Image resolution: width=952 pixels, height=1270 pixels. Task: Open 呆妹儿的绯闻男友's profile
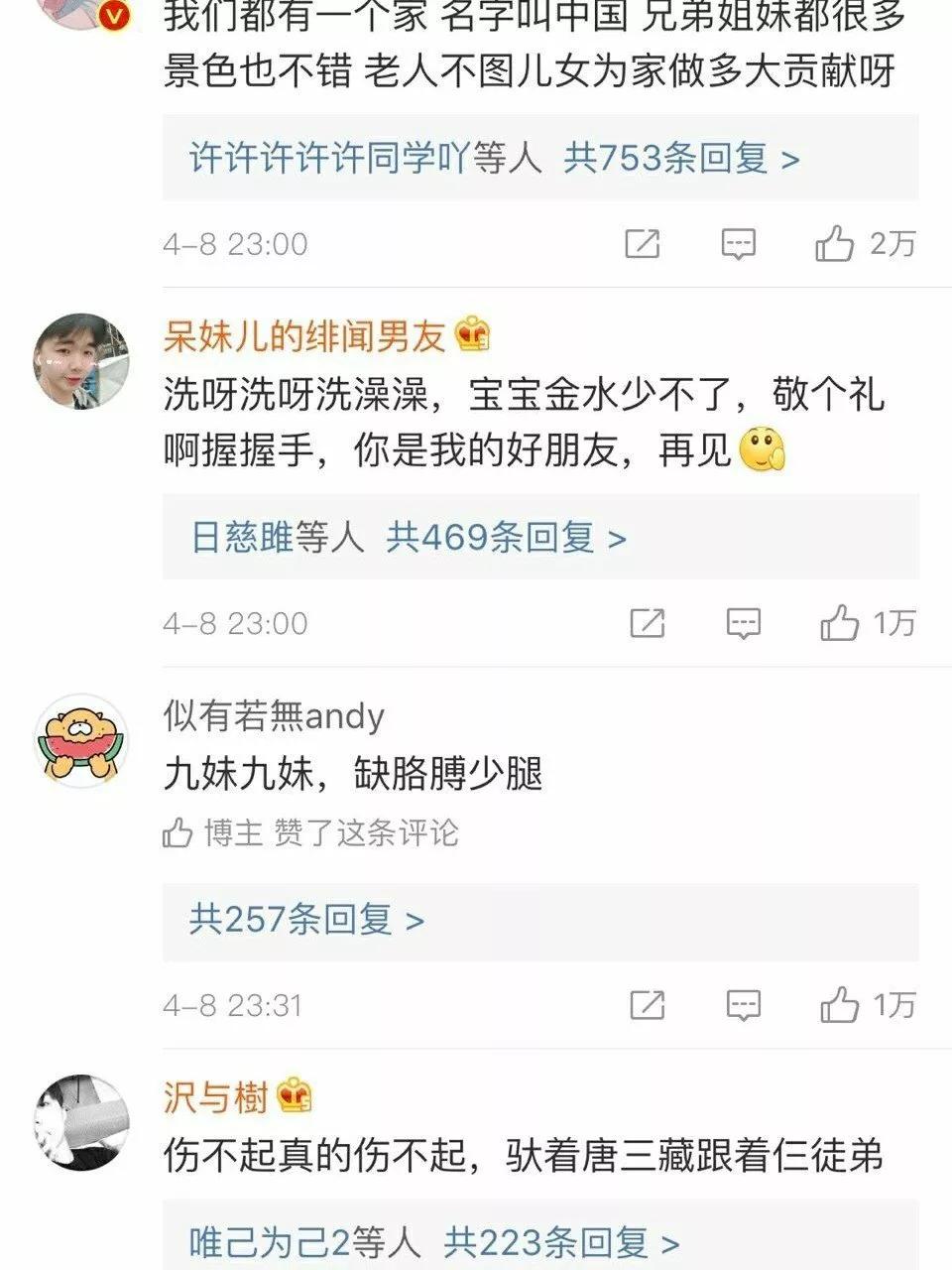303,337
